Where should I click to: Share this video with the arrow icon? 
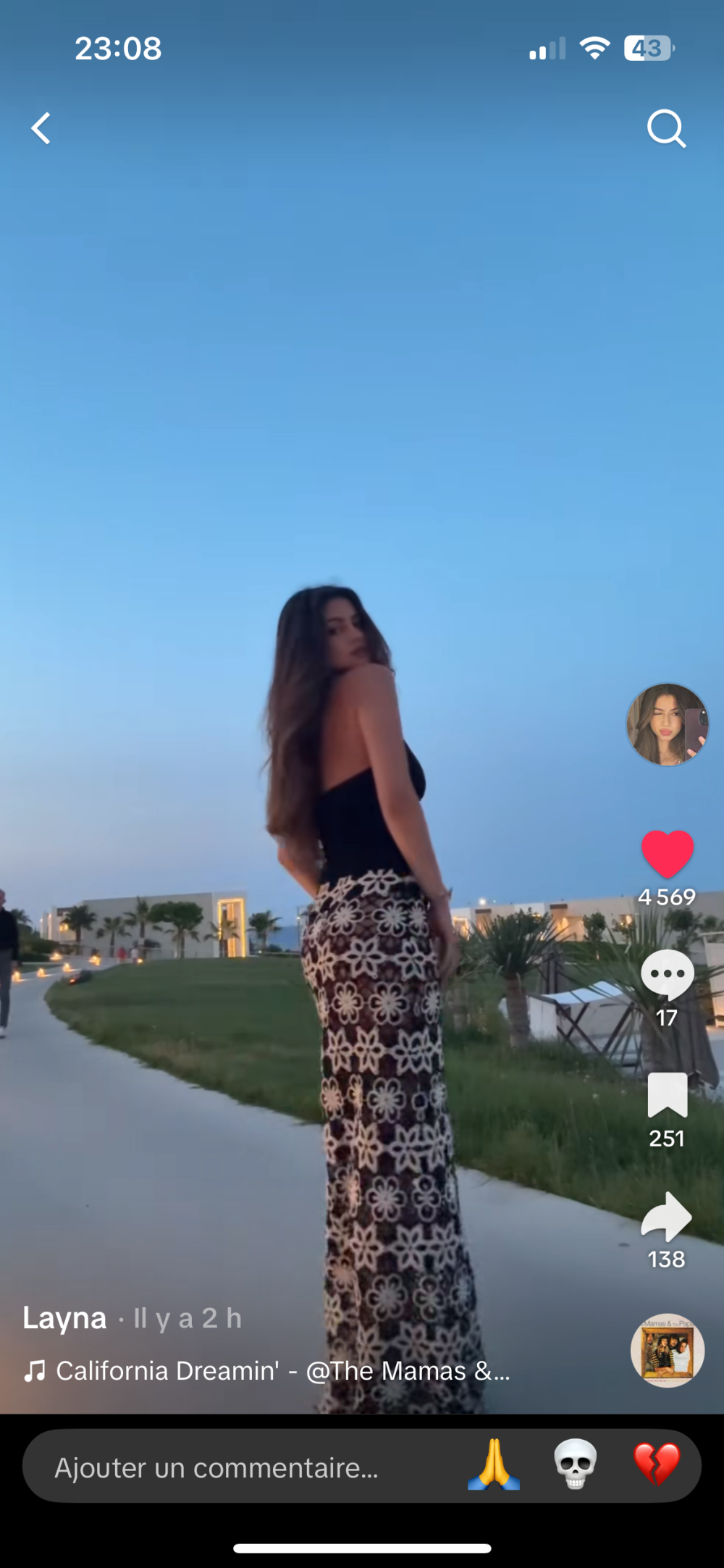pyautogui.click(x=667, y=1217)
